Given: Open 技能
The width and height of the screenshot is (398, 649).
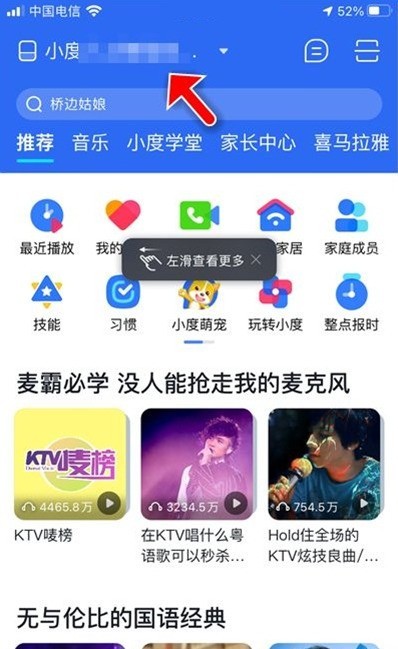Looking at the screenshot, I should (x=47, y=303).
